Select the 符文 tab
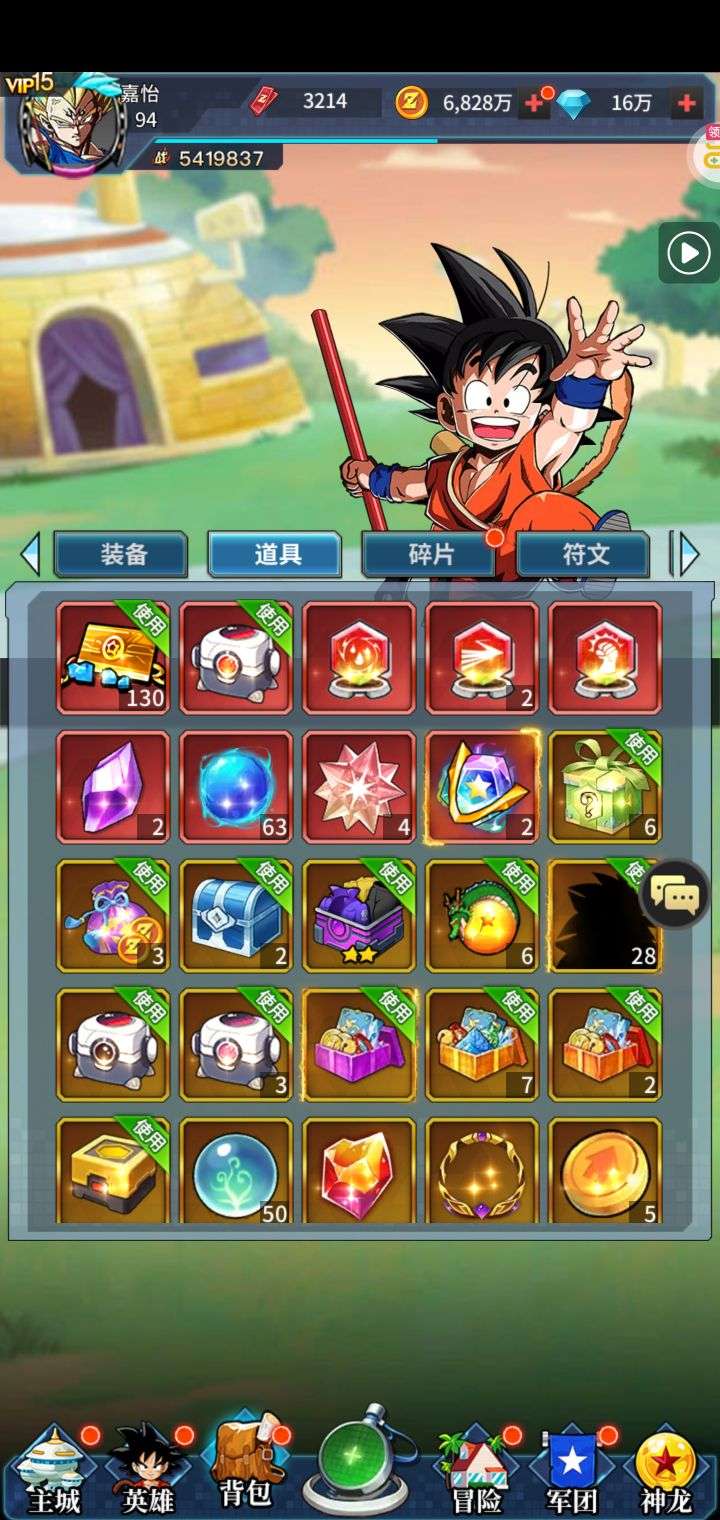Screen dimensions: 720x1520 coord(584,554)
